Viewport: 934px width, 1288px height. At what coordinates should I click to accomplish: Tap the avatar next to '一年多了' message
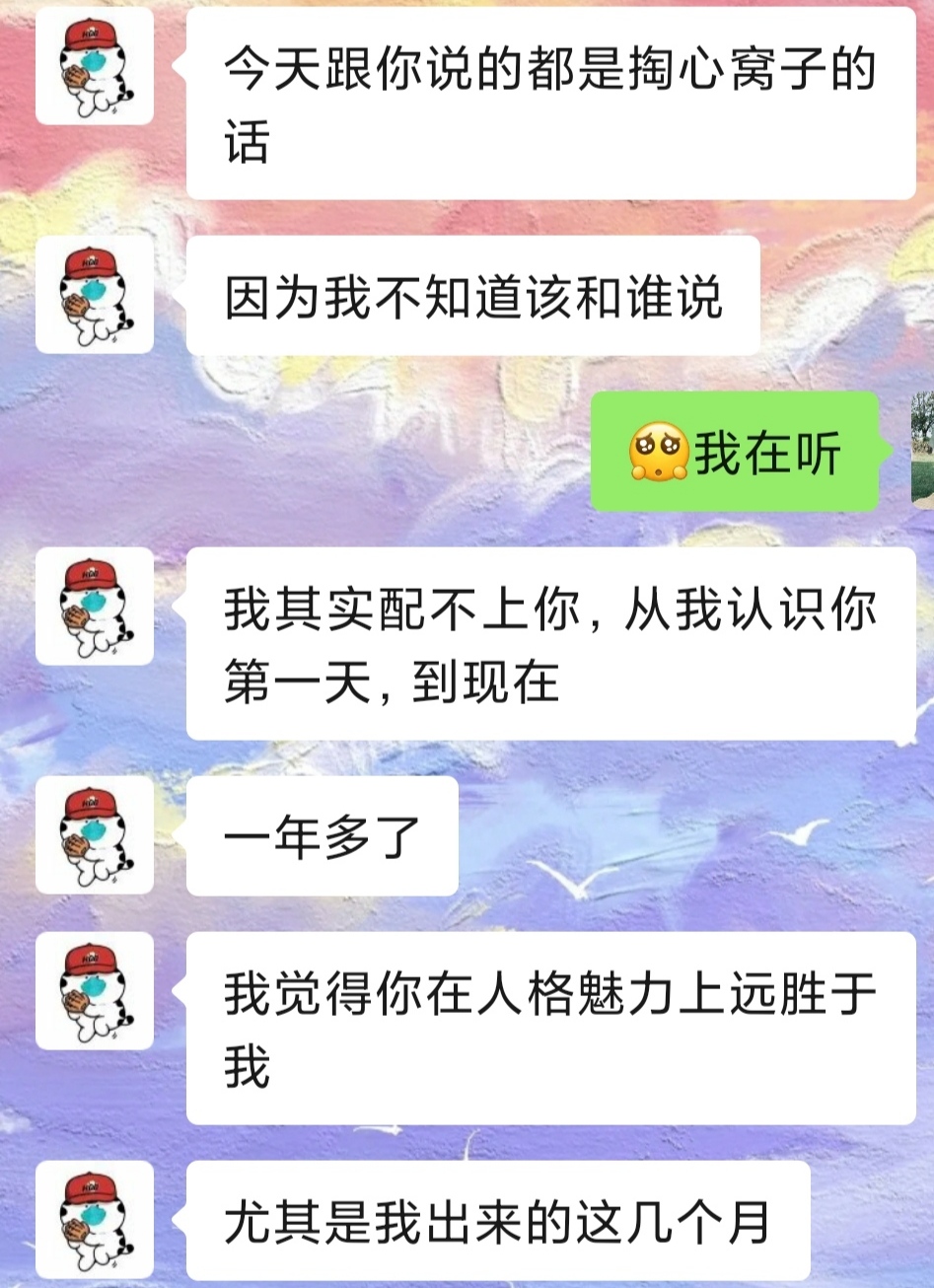(95, 835)
